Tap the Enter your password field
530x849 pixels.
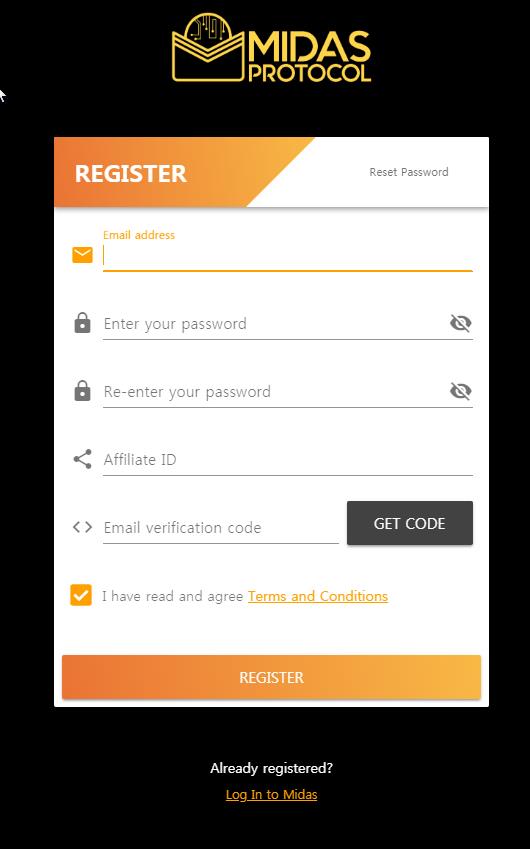pos(274,324)
